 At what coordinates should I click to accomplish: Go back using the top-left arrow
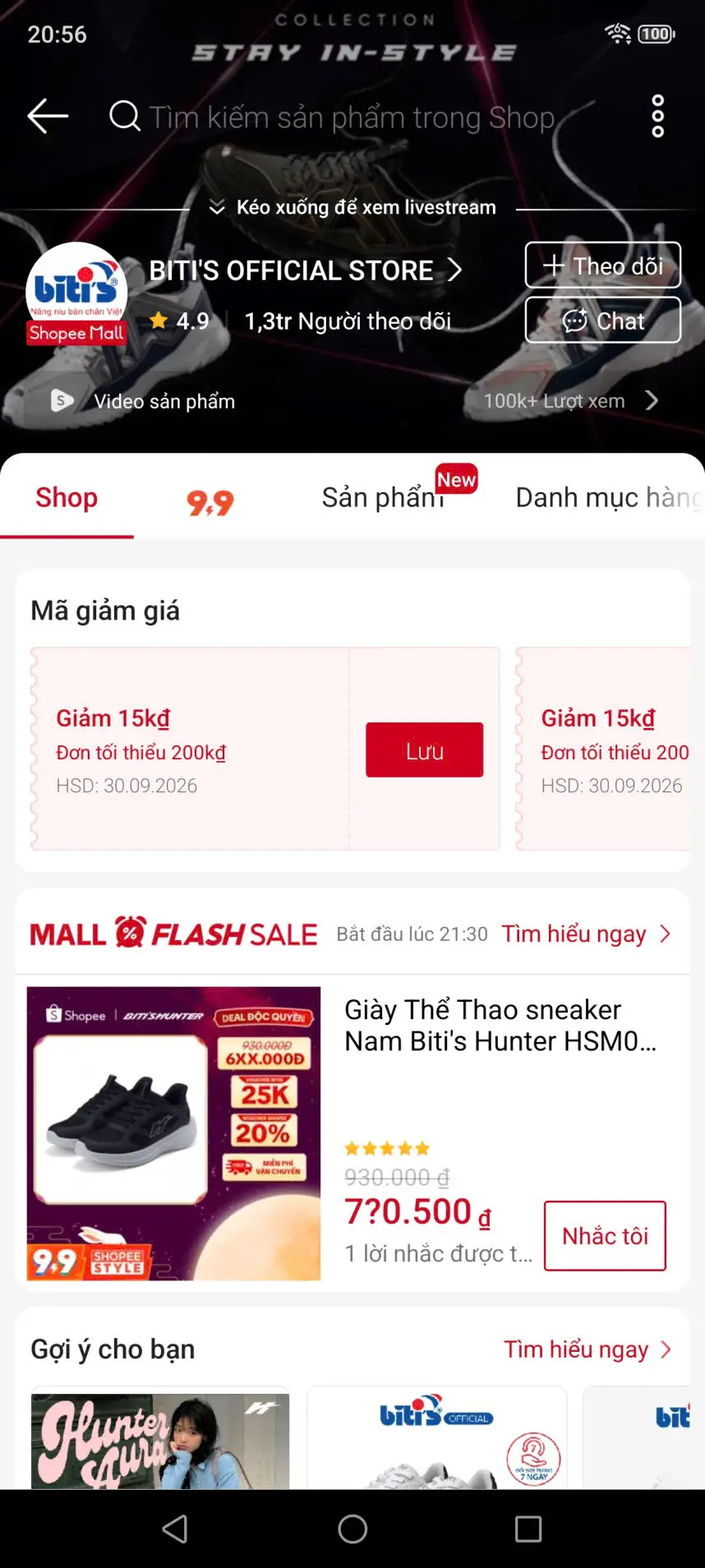click(x=48, y=116)
